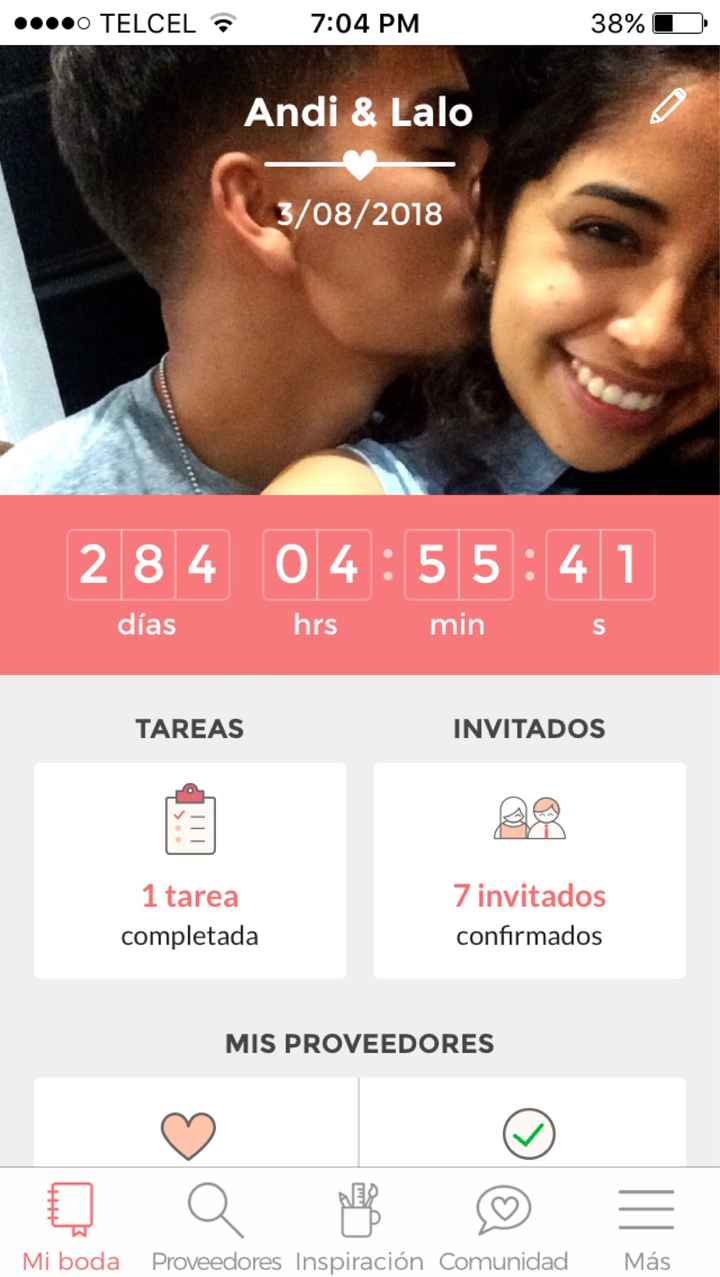This screenshot has height=1277, width=720.
Task: Tap the INVITADOS card
Action: (529, 870)
